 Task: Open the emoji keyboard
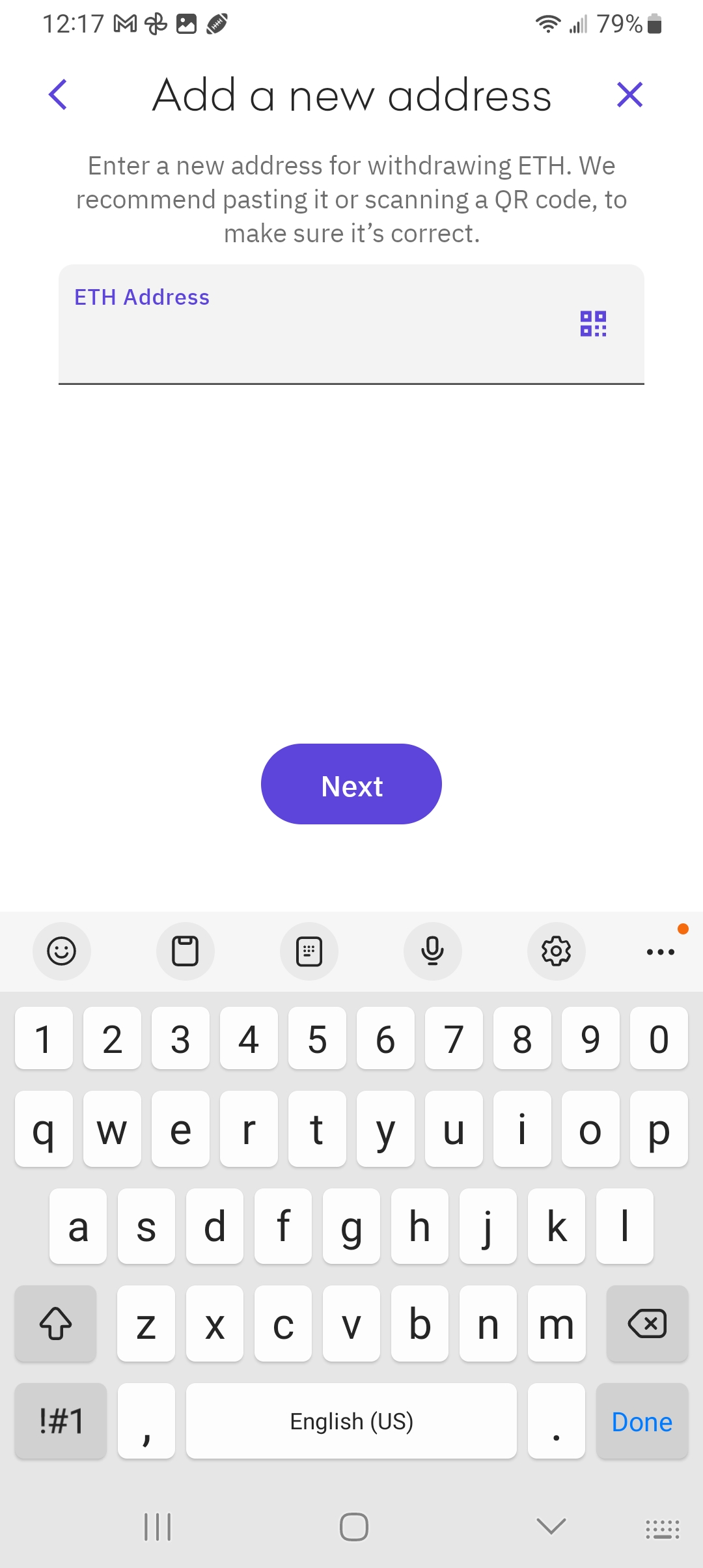[62, 951]
